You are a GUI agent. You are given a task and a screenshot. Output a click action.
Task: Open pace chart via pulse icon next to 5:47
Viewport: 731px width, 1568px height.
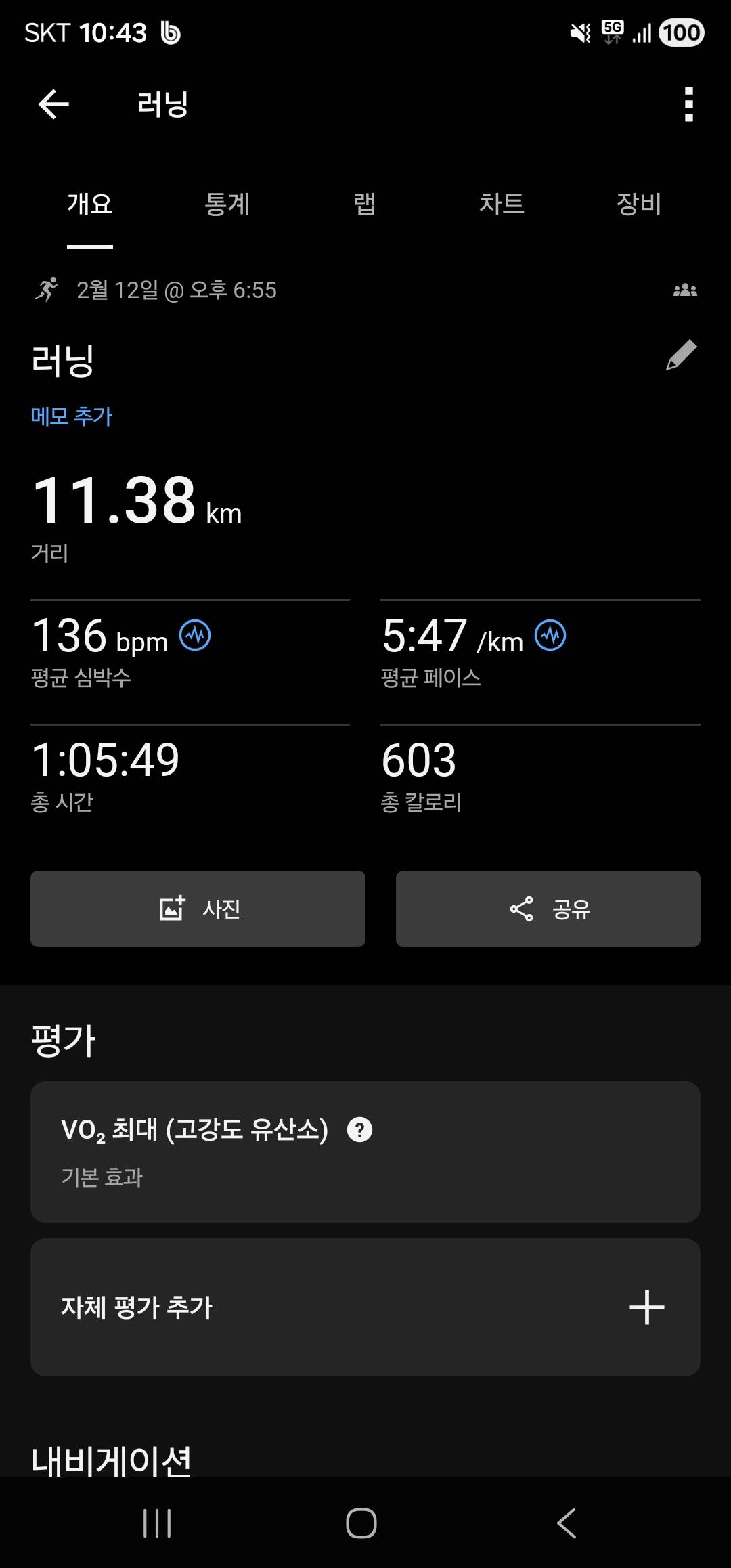[x=551, y=635]
